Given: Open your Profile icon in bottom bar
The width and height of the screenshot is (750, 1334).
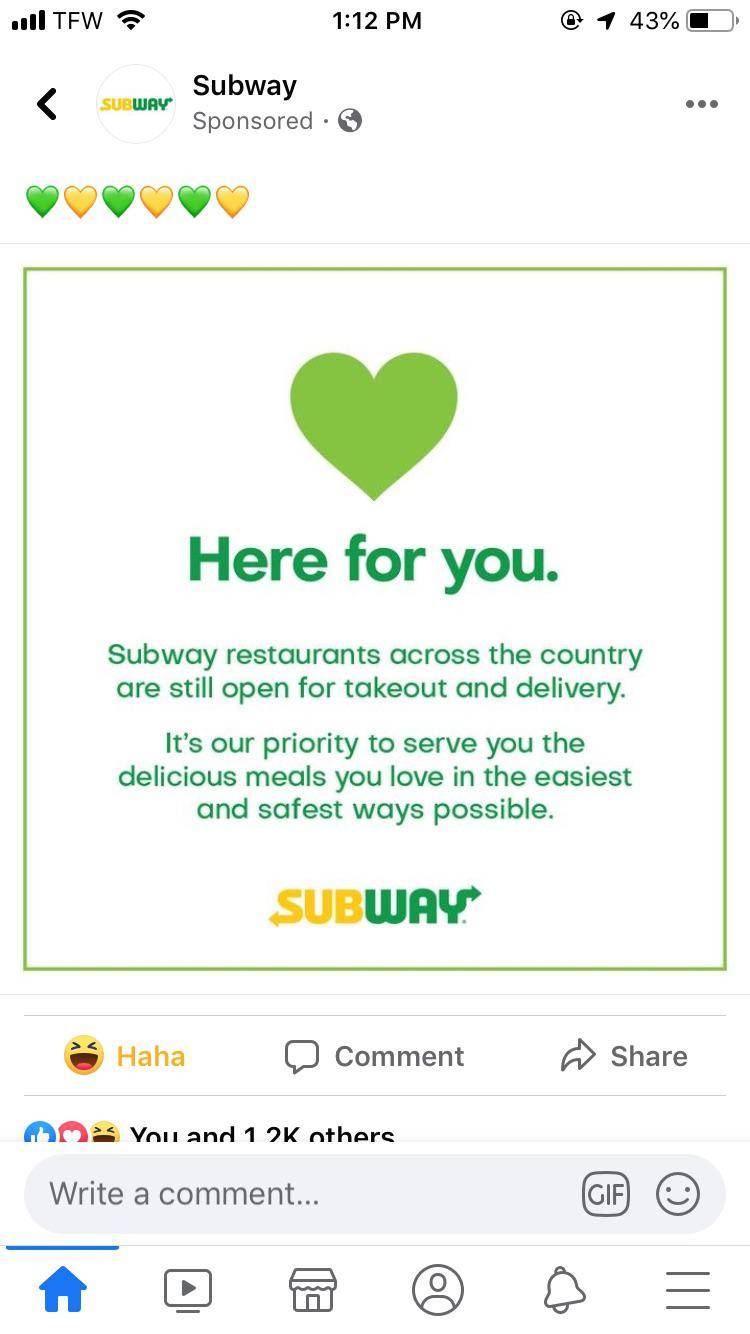Looking at the screenshot, I should tap(438, 1289).
